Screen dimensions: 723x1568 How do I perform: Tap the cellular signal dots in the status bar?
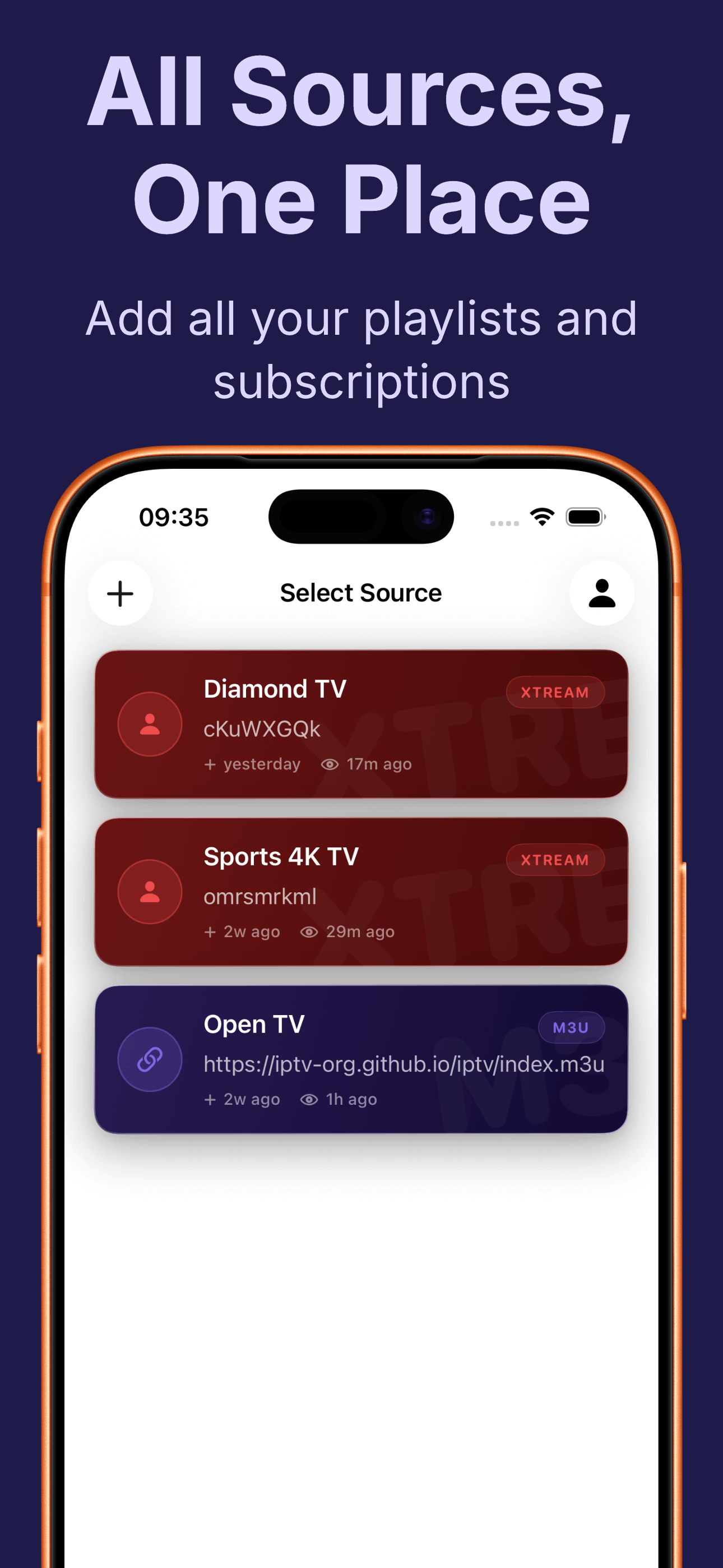pyautogui.click(x=503, y=522)
